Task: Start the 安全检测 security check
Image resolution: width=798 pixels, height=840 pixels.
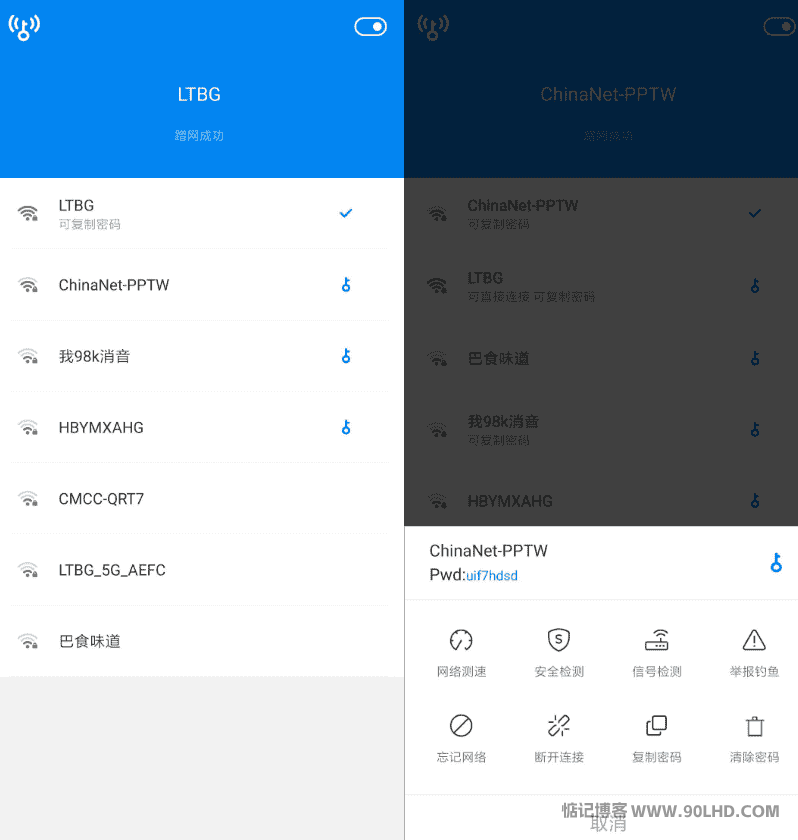Action: click(559, 653)
